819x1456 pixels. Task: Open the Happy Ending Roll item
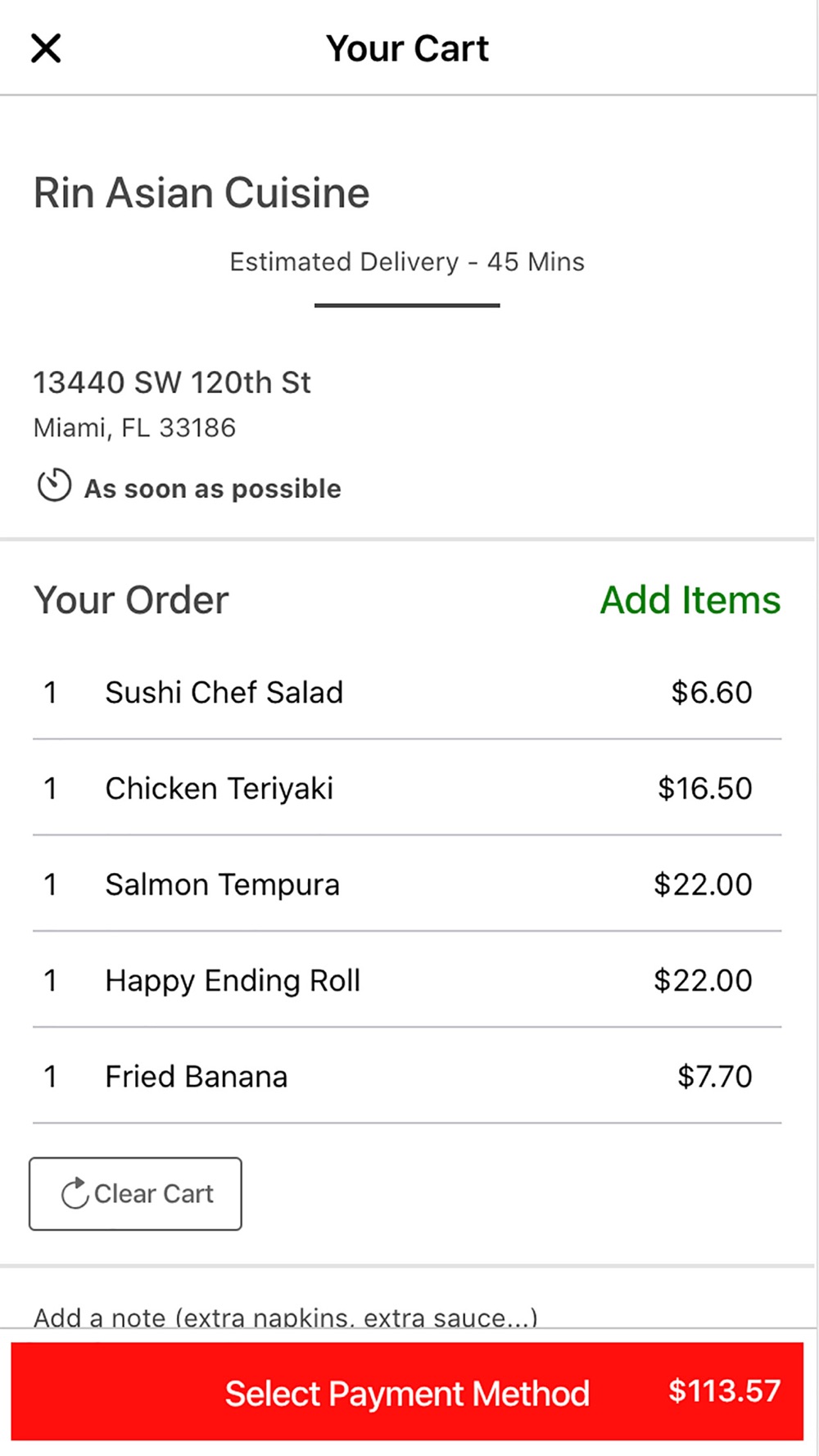[407, 979]
